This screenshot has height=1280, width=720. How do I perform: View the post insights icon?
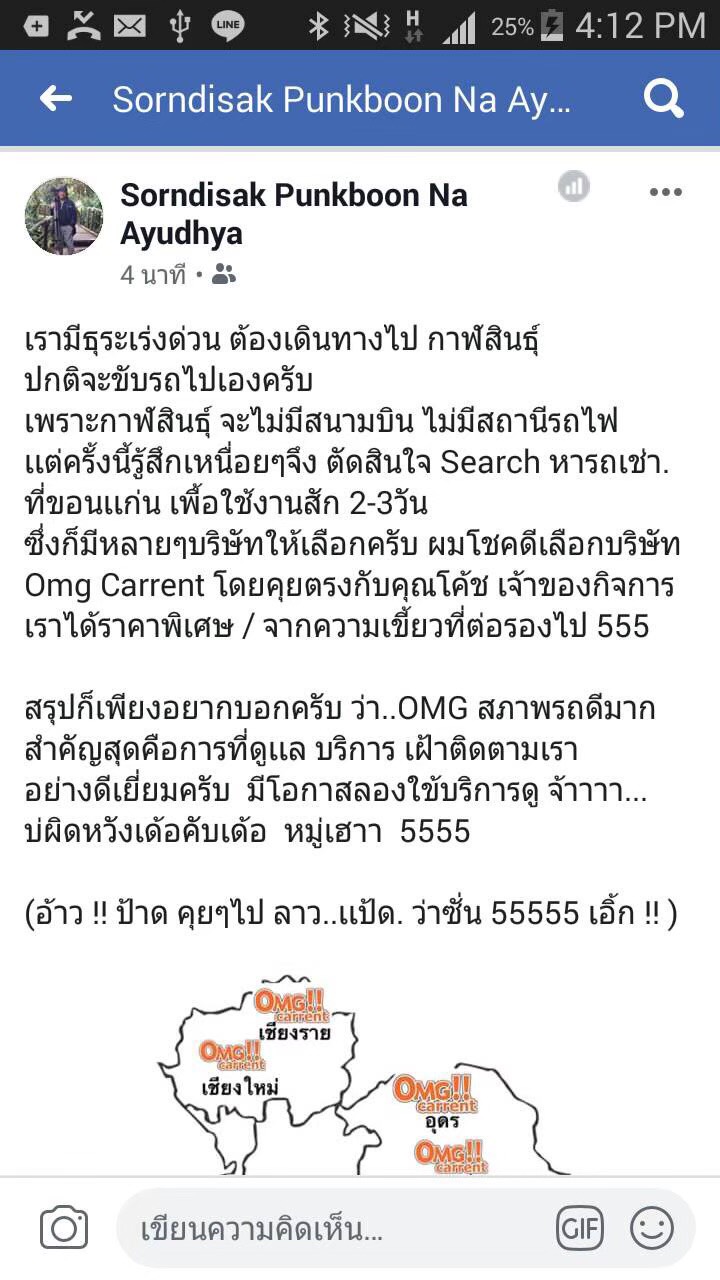point(573,186)
